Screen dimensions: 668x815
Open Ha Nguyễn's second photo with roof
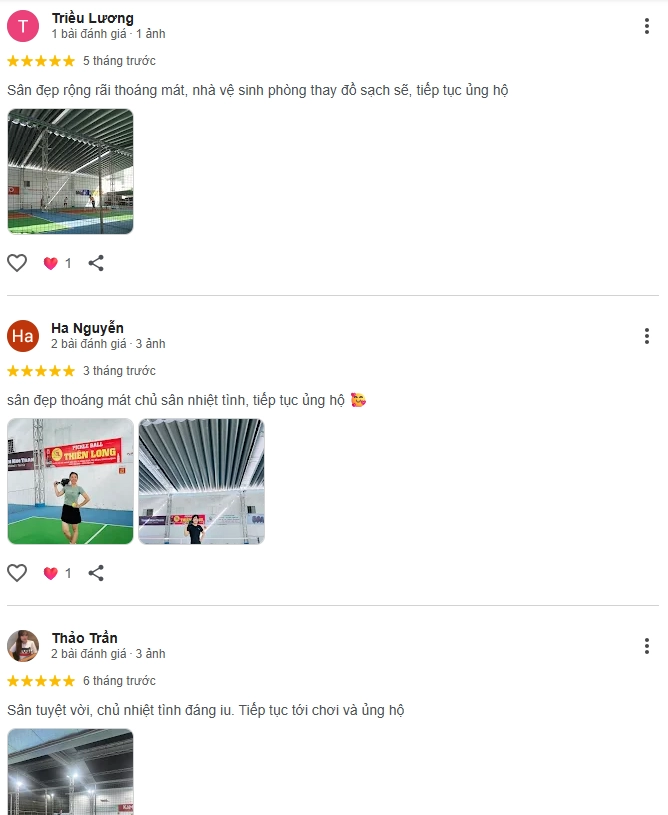pyautogui.click(x=201, y=481)
